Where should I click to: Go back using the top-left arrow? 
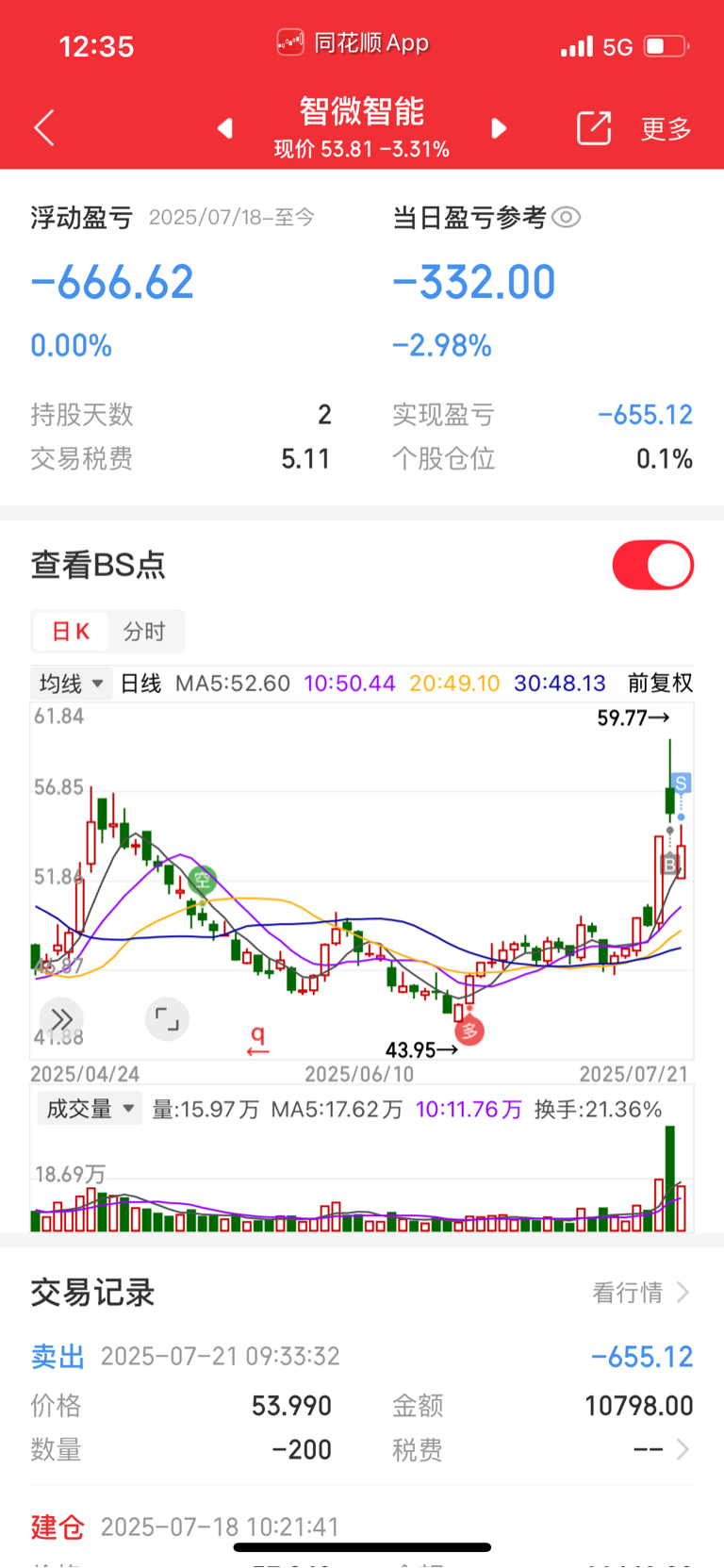click(44, 127)
